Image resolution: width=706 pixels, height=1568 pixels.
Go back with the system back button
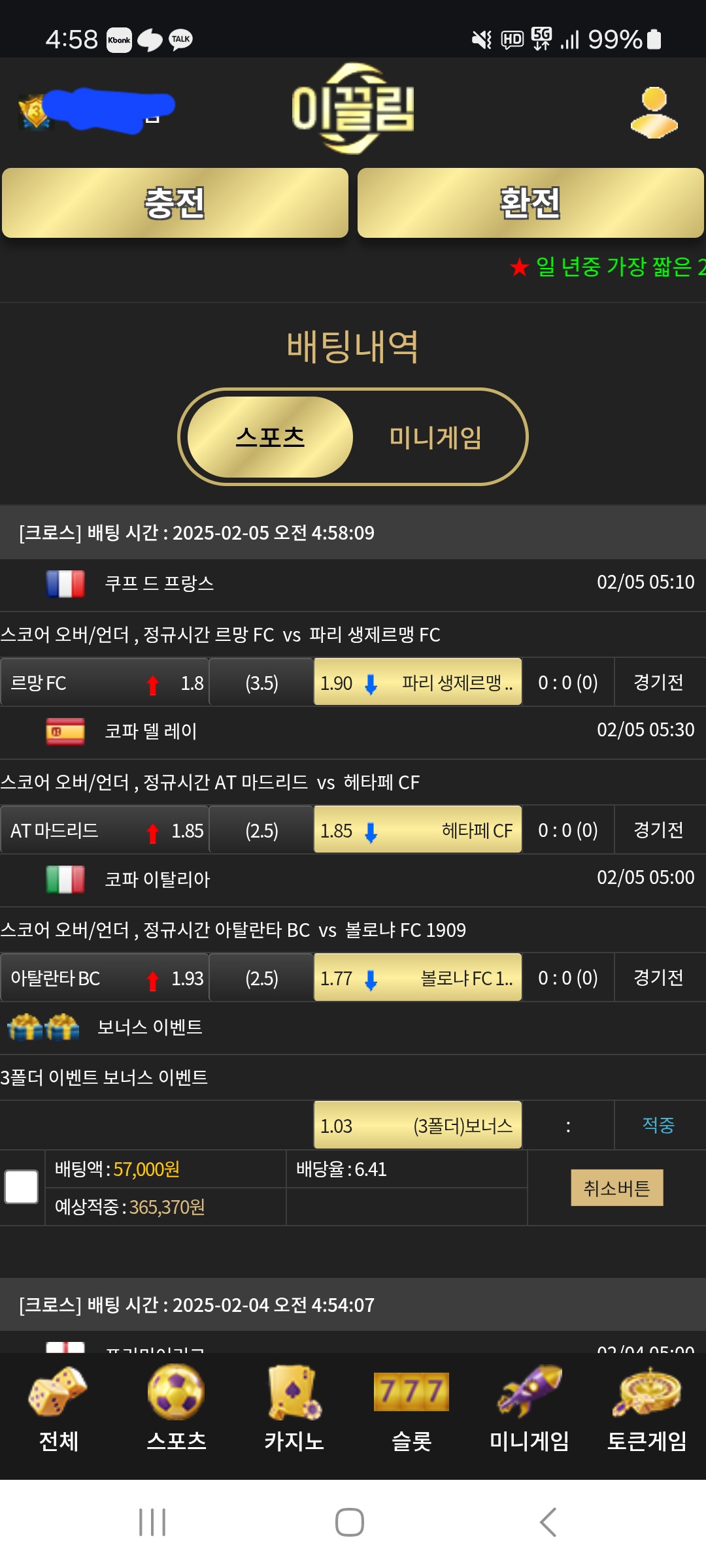(x=548, y=1522)
